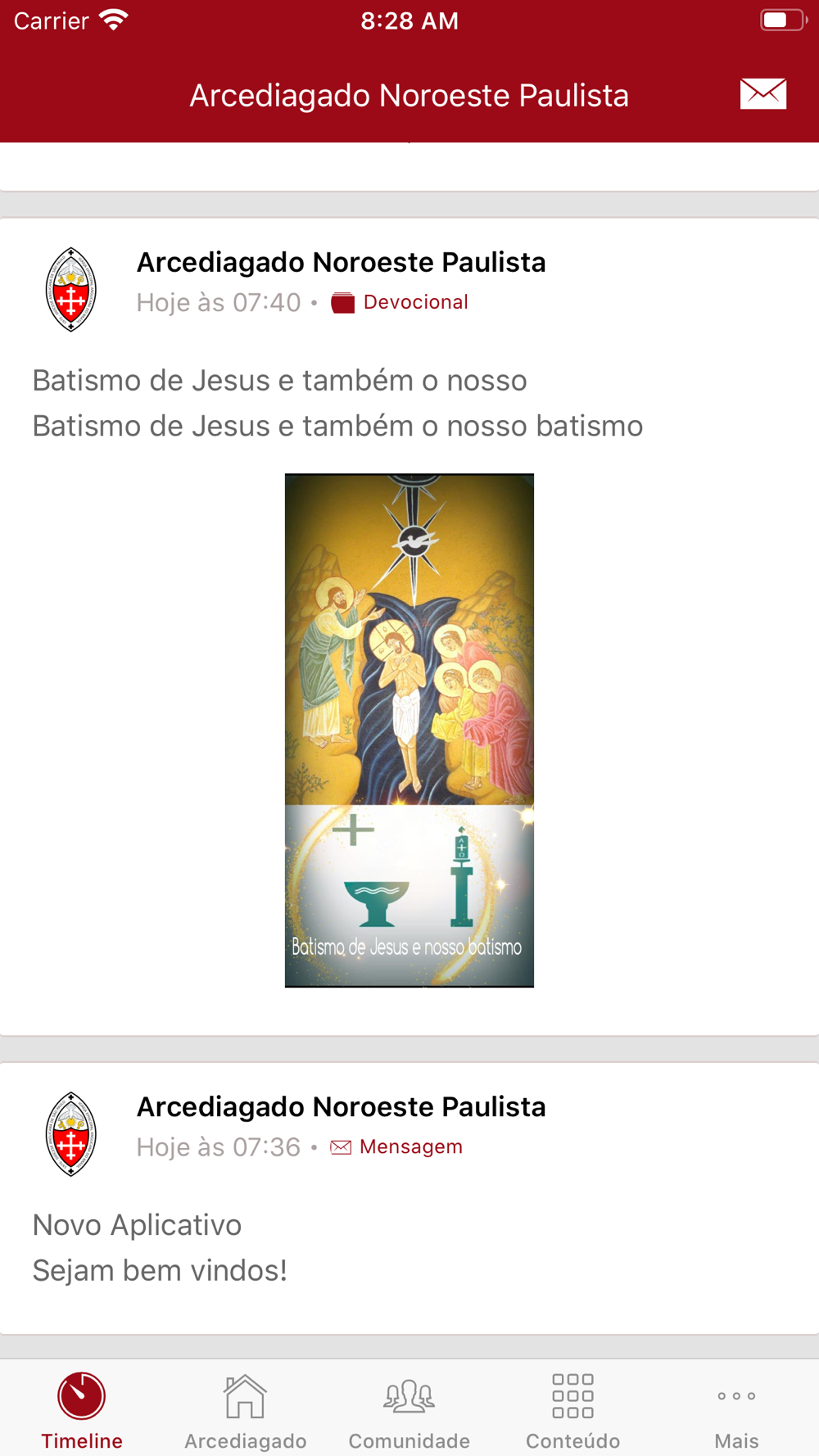Go to the Comunidade tab
The height and width of the screenshot is (1456, 819).
click(409, 1409)
